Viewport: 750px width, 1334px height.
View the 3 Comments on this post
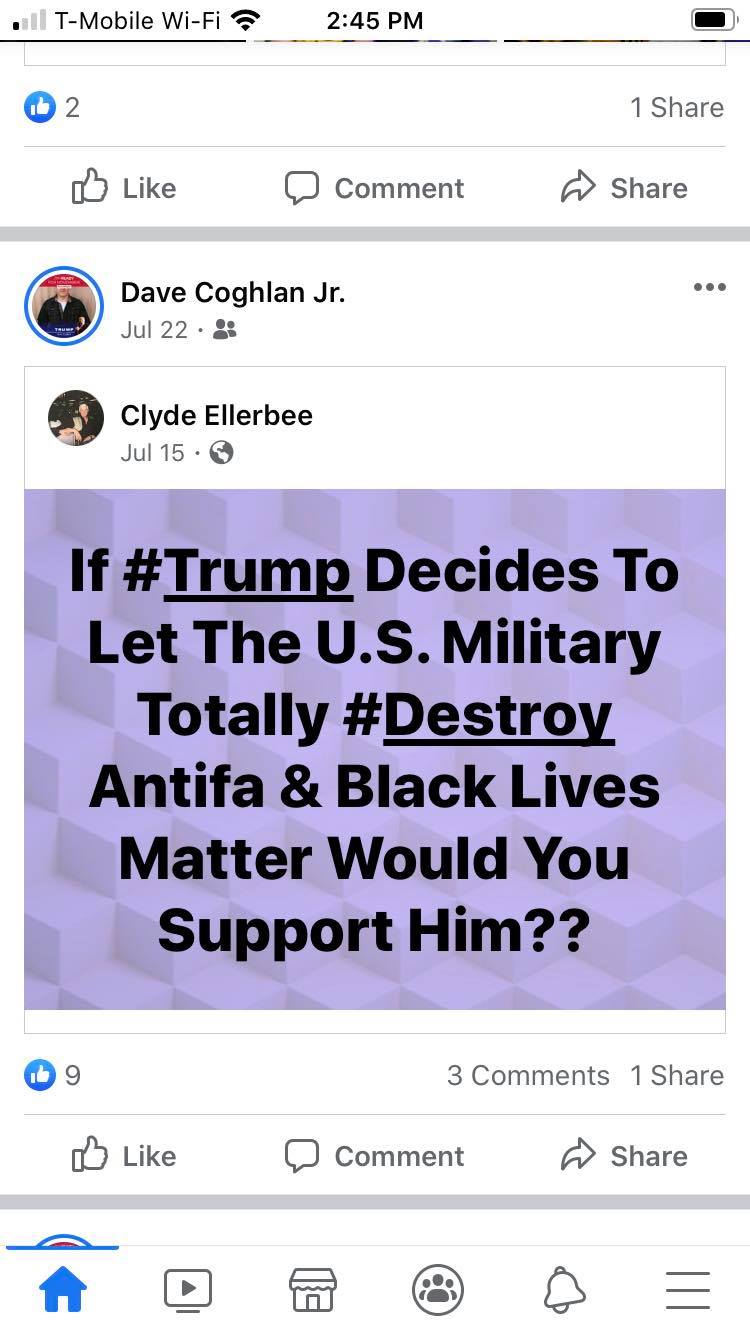[x=528, y=1075]
